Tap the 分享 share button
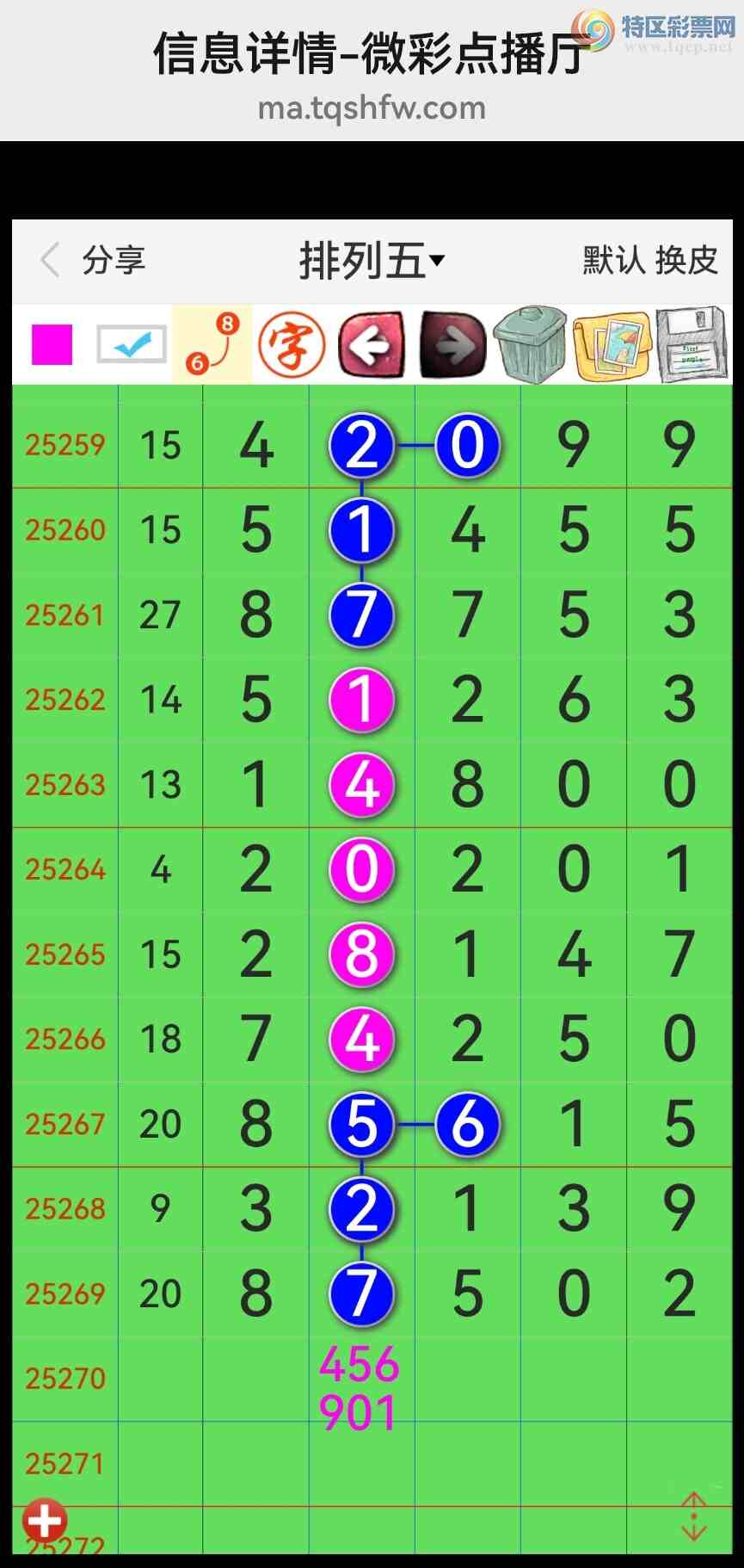This screenshot has width=744, height=1568. tap(114, 260)
